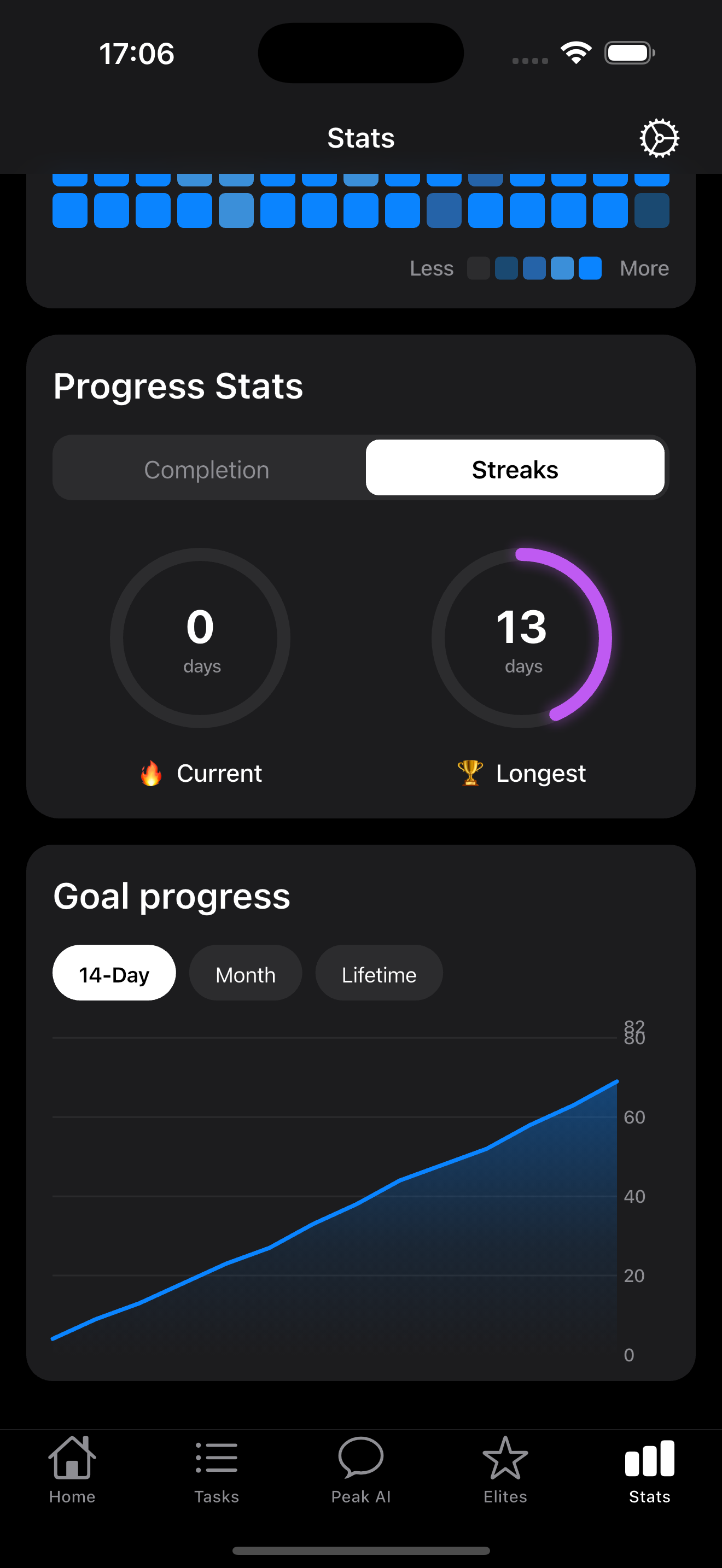Image resolution: width=722 pixels, height=1568 pixels.
Task: Select the 14-Day filter chip
Action: tap(114, 973)
